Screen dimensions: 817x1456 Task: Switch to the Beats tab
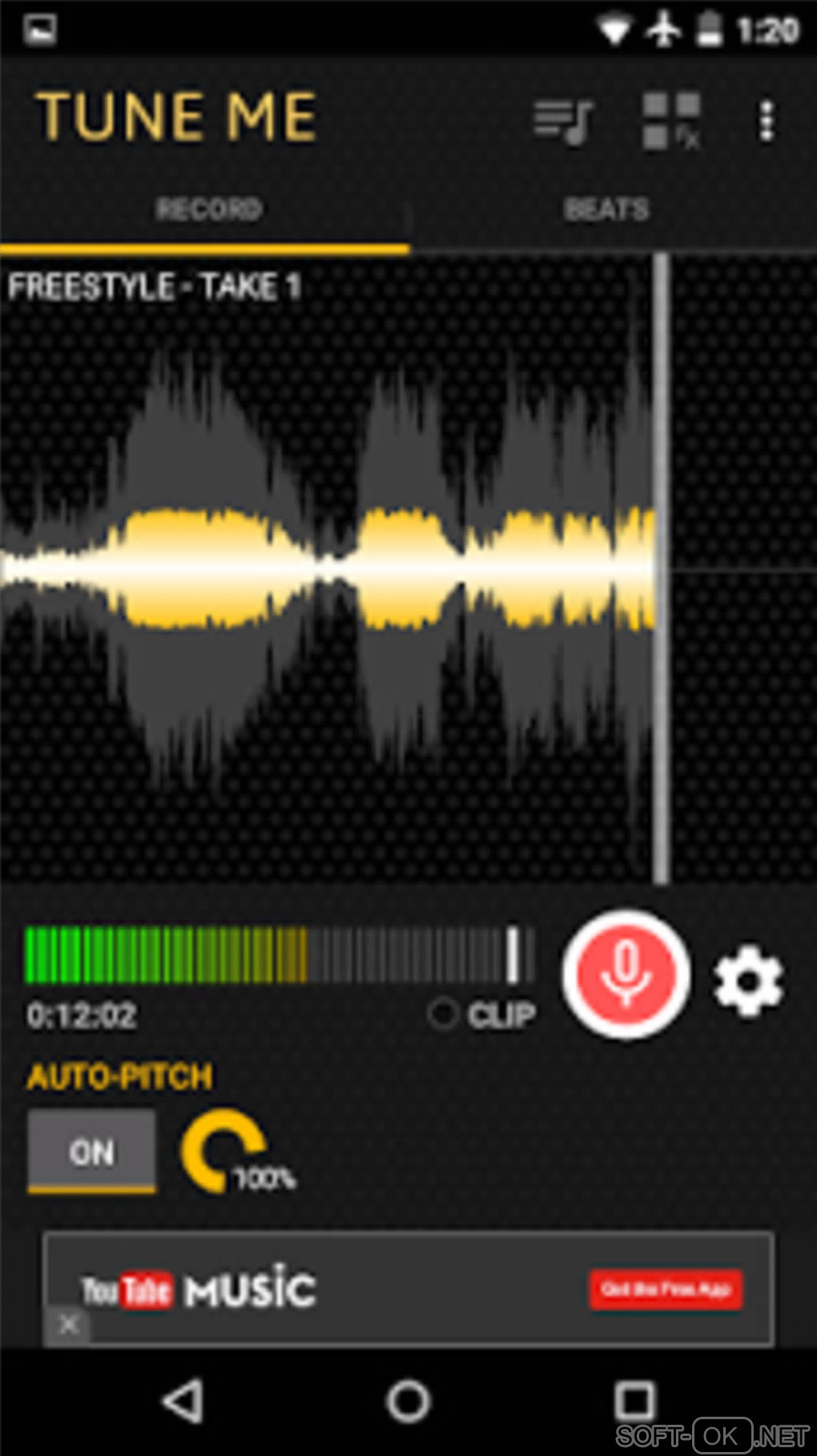click(606, 210)
